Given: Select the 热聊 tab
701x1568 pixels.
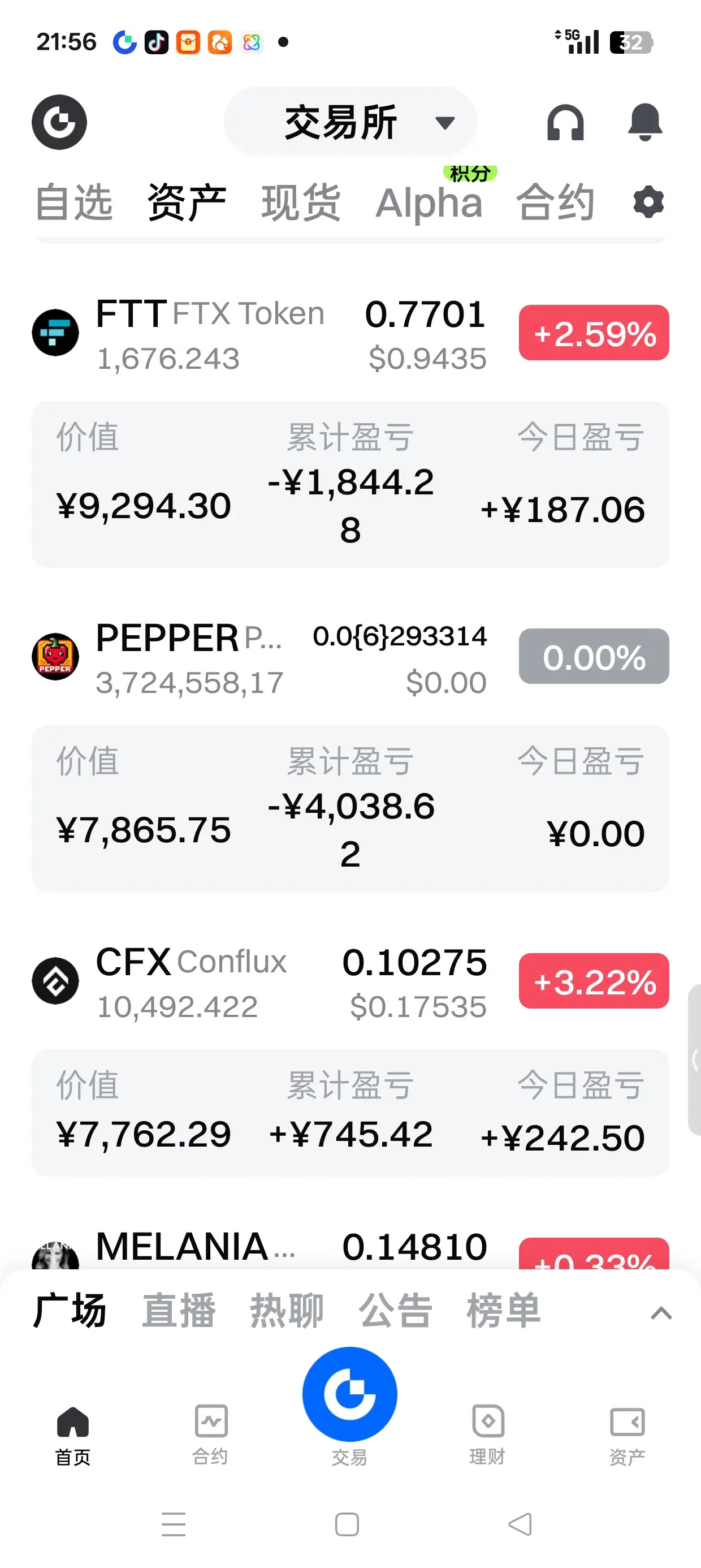Looking at the screenshot, I should pos(287,1311).
